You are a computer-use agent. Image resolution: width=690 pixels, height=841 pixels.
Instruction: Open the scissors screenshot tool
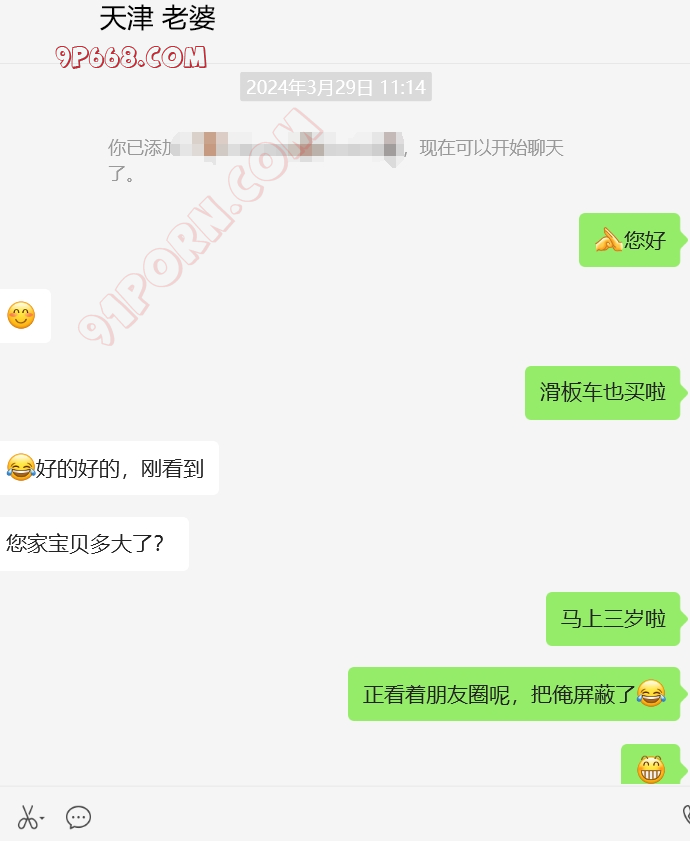(28, 817)
